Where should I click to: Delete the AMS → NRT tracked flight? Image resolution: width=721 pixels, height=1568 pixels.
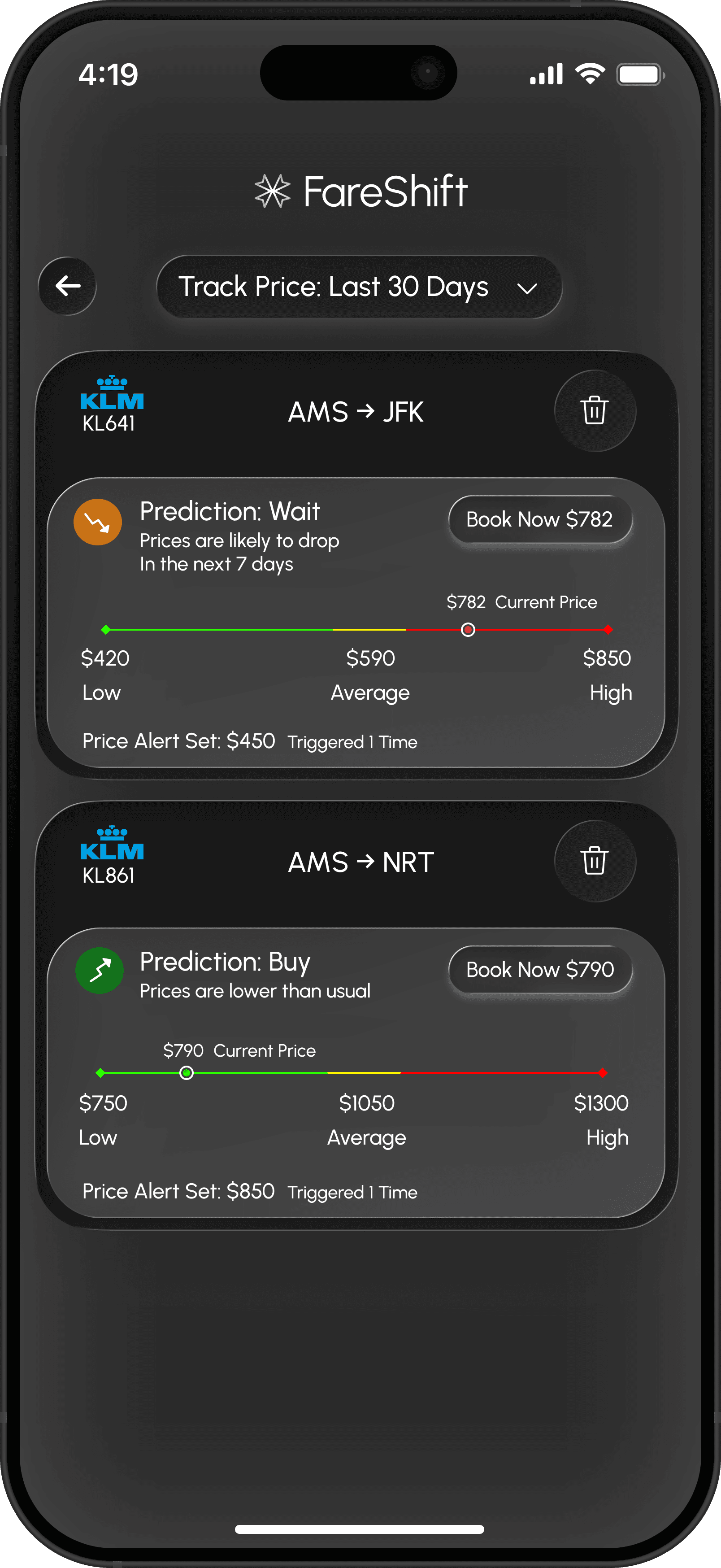(595, 861)
